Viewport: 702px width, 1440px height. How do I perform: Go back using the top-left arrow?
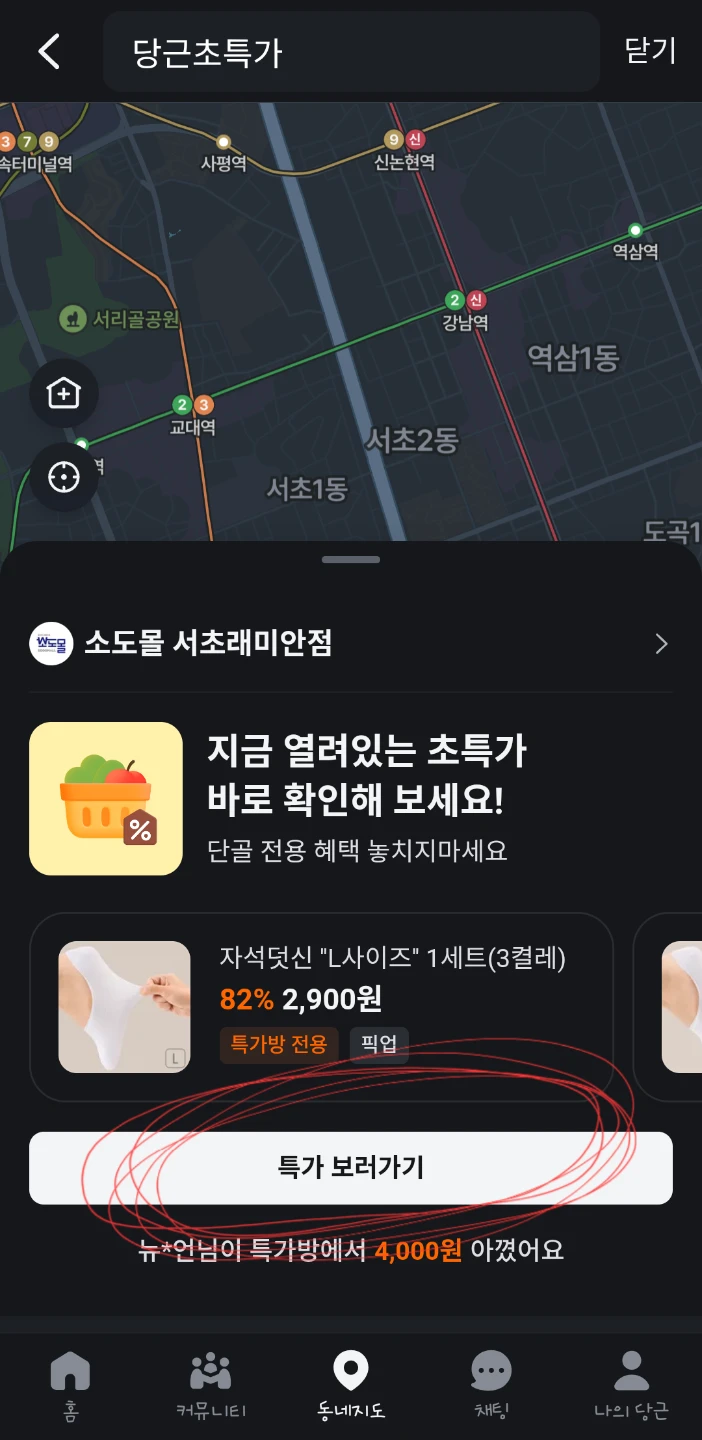(49, 51)
